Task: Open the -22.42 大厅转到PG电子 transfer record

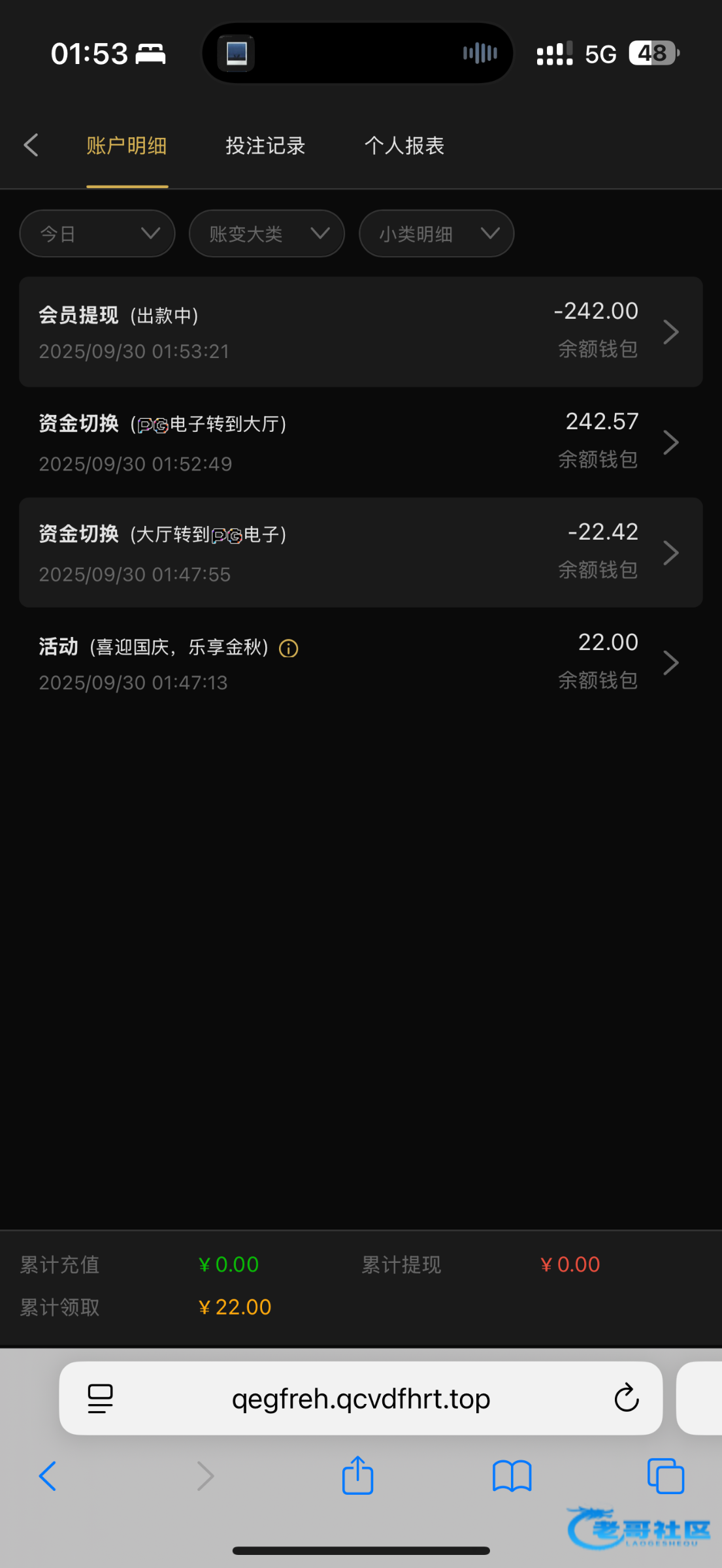Action: [361, 553]
